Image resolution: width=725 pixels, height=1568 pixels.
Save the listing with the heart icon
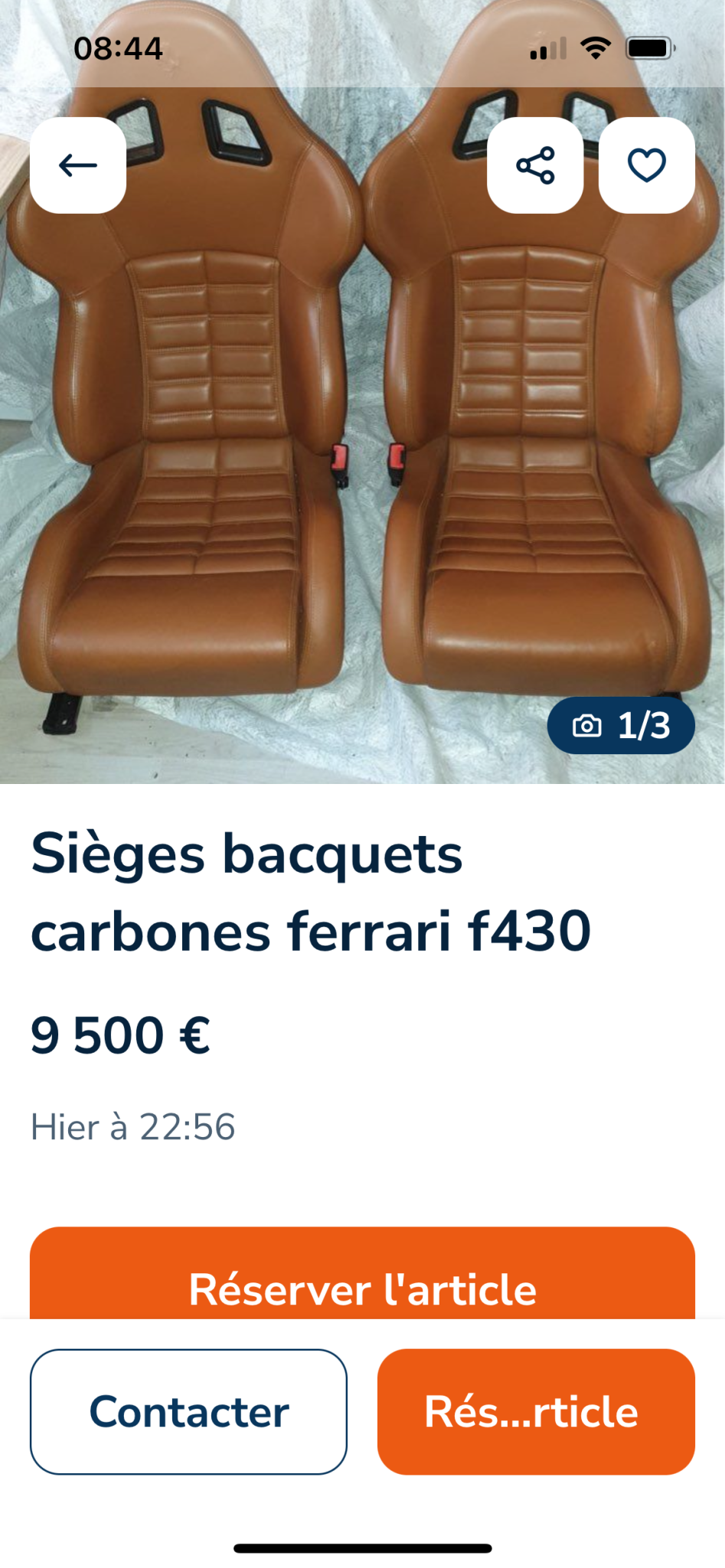coord(647,165)
